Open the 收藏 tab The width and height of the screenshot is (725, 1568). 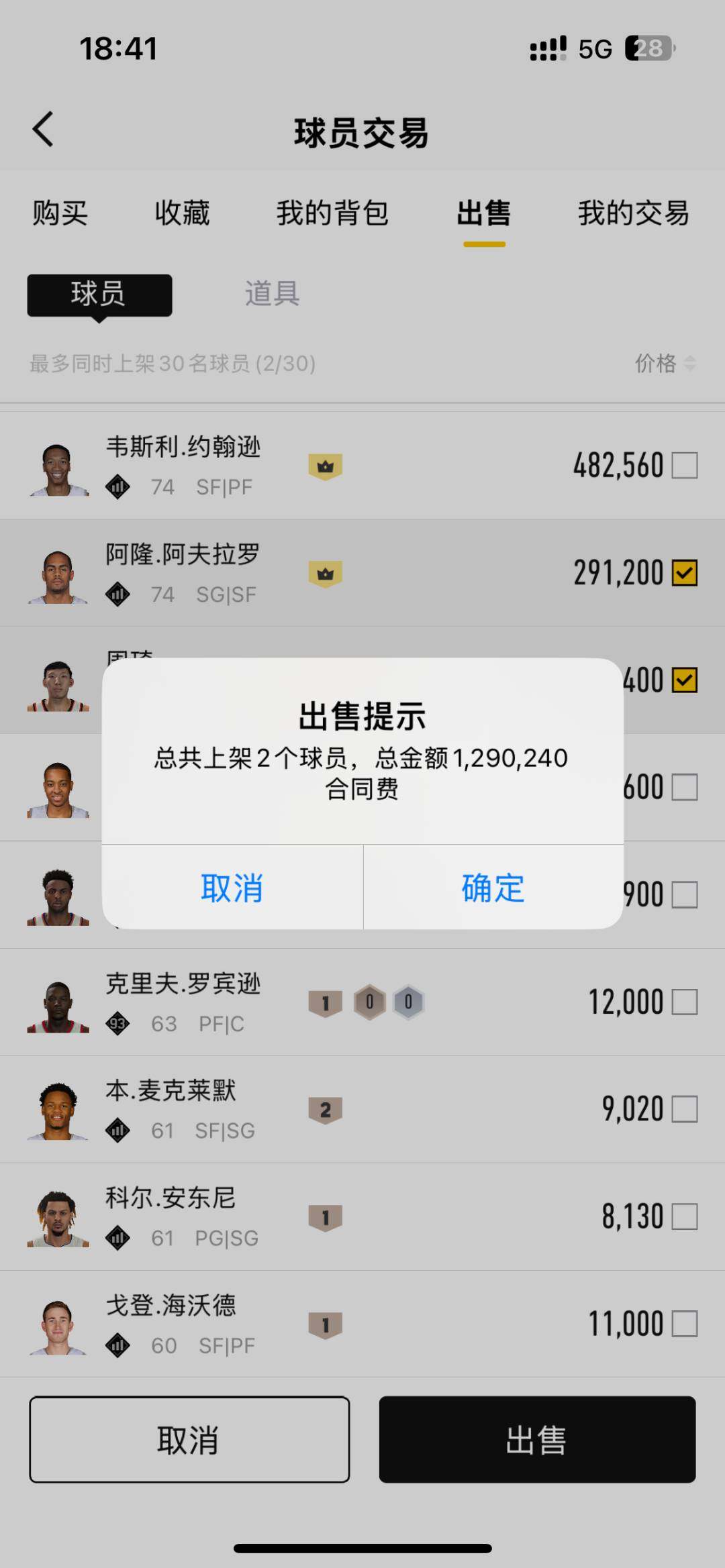pos(182,213)
